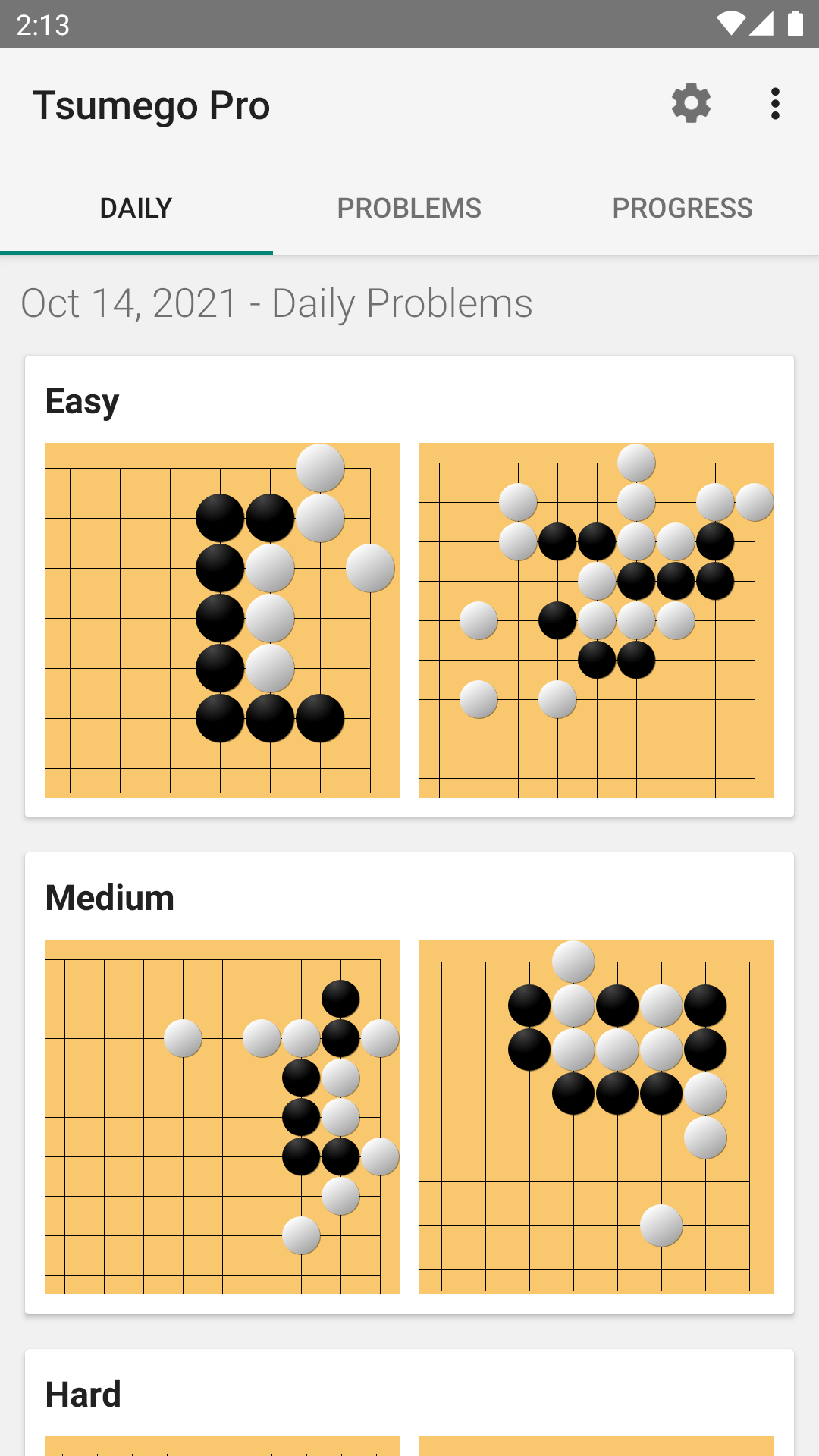Open the first Hard problem board
Image resolution: width=819 pixels, height=1456 pixels.
coord(222,1445)
